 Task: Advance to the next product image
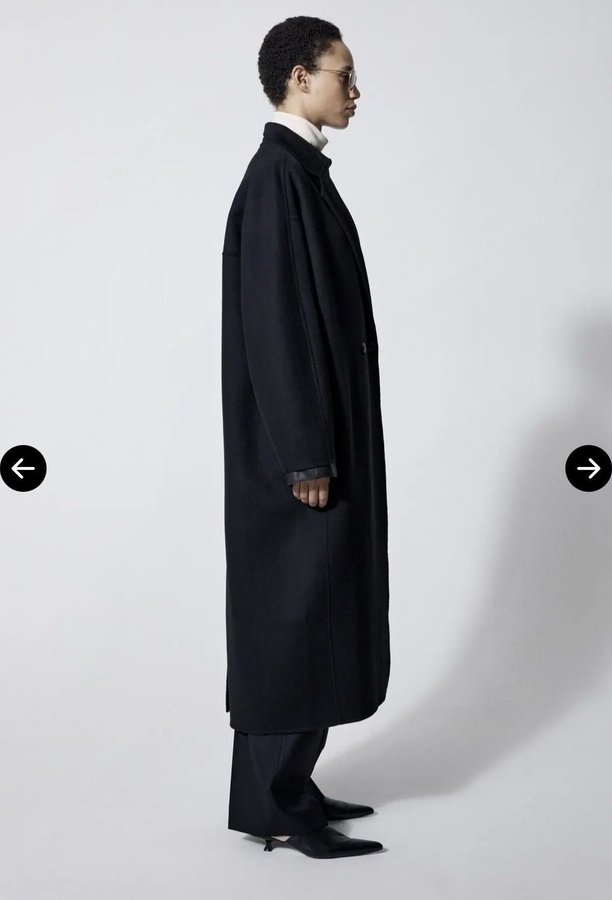point(588,468)
